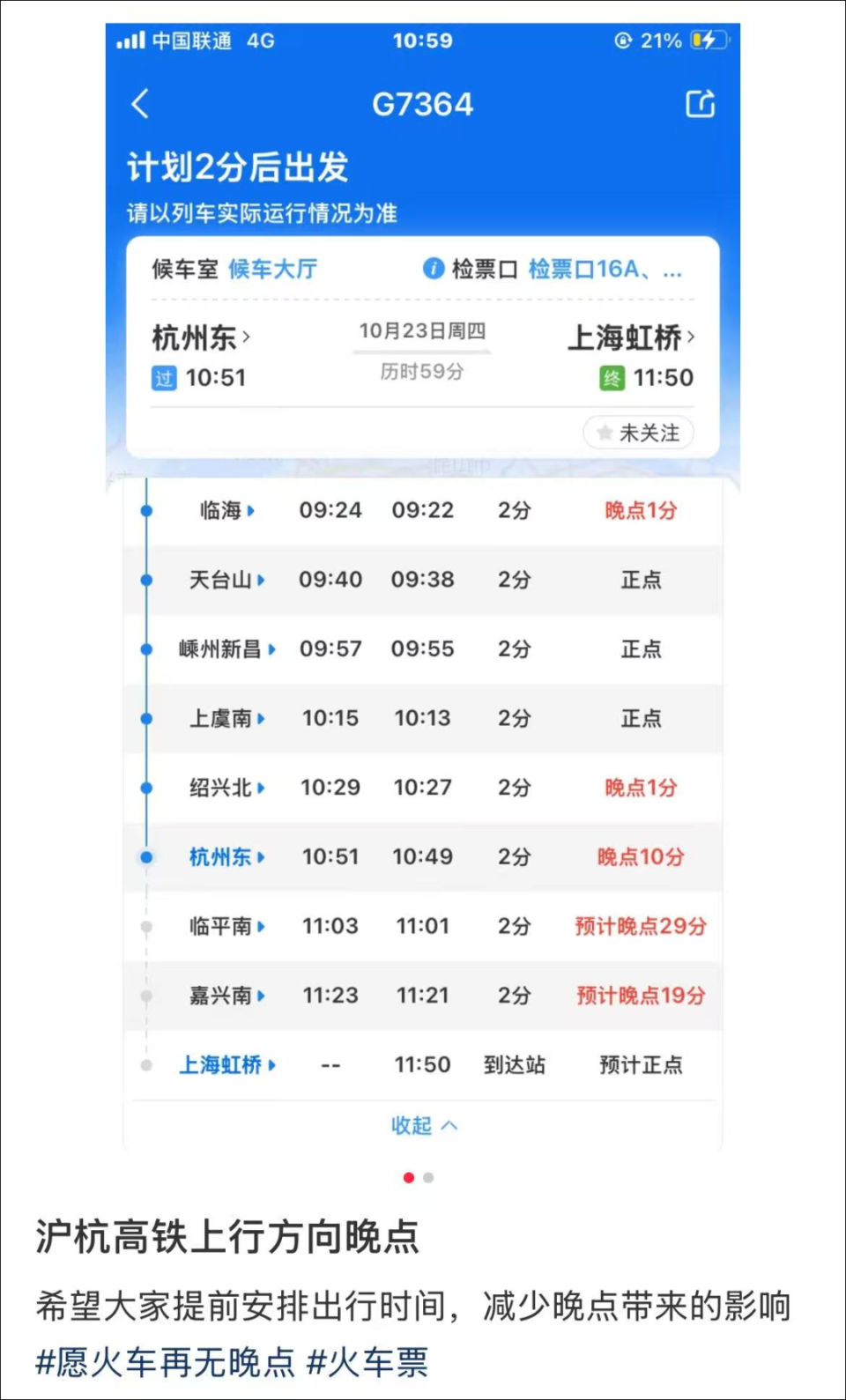The height and width of the screenshot is (1400, 846).
Task: Tap the clock icon near the battery percentage
Action: (626, 40)
